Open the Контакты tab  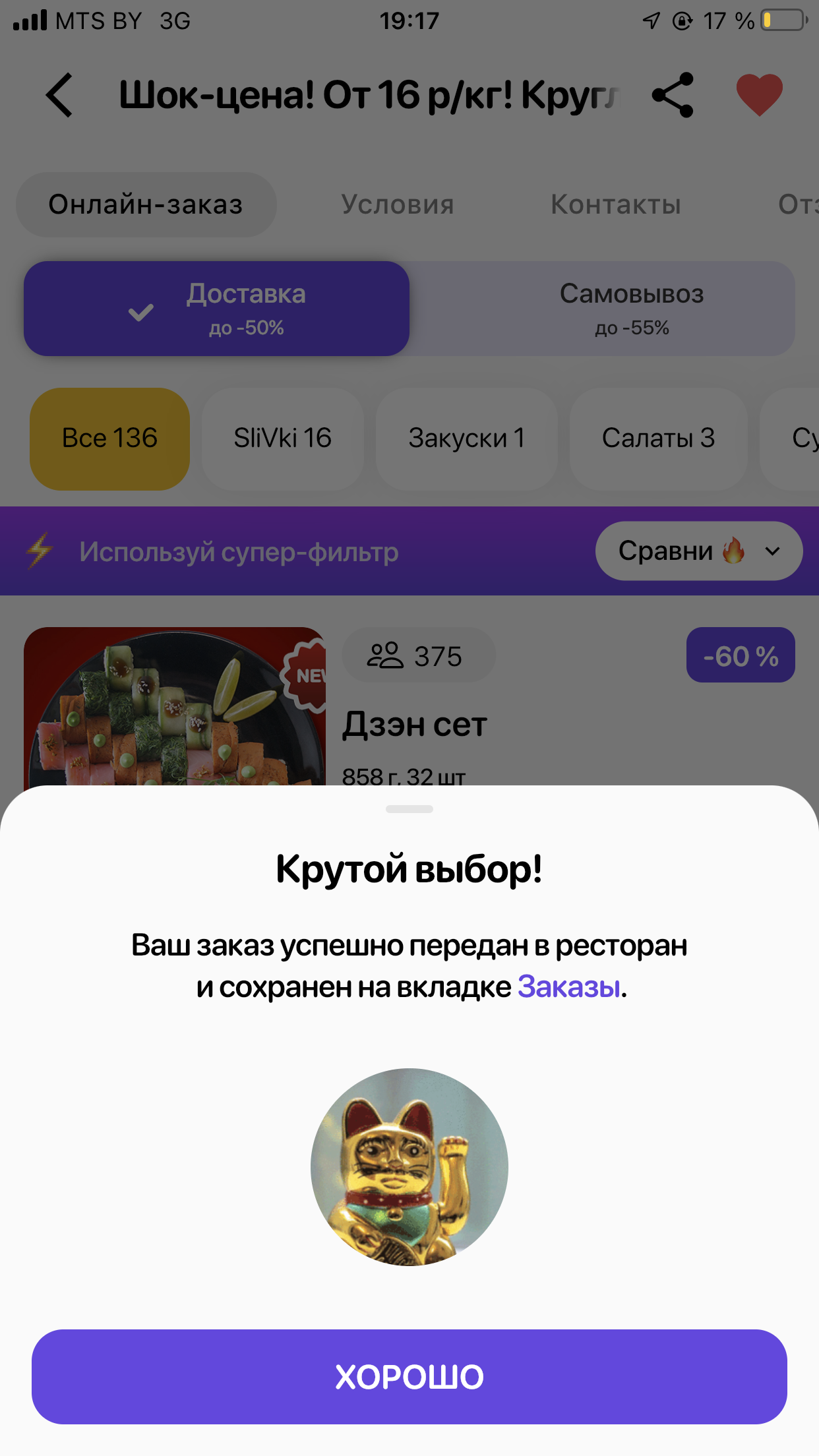point(615,204)
